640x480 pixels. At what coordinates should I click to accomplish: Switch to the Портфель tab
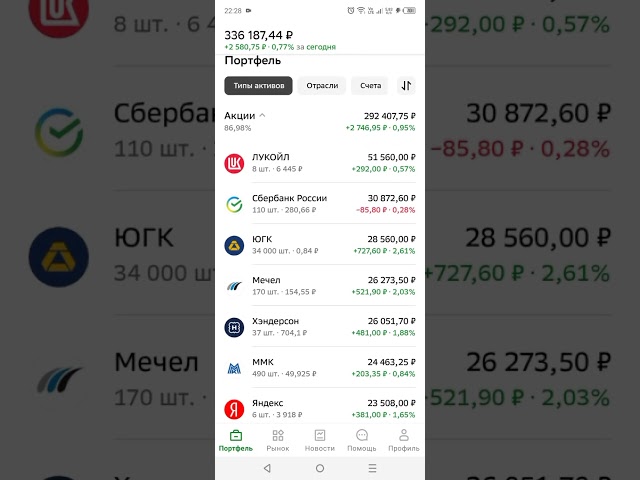click(x=236, y=440)
